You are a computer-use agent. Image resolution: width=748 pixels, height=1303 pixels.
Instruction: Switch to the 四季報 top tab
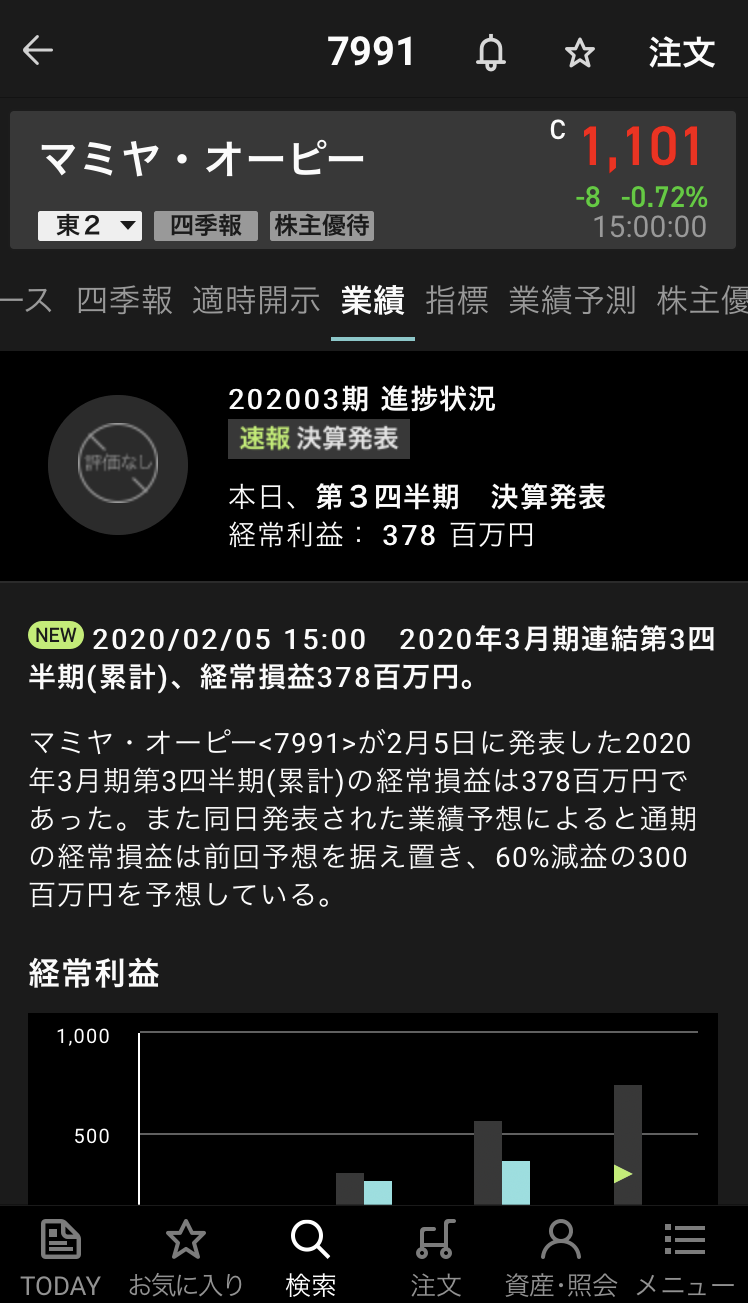point(124,300)
